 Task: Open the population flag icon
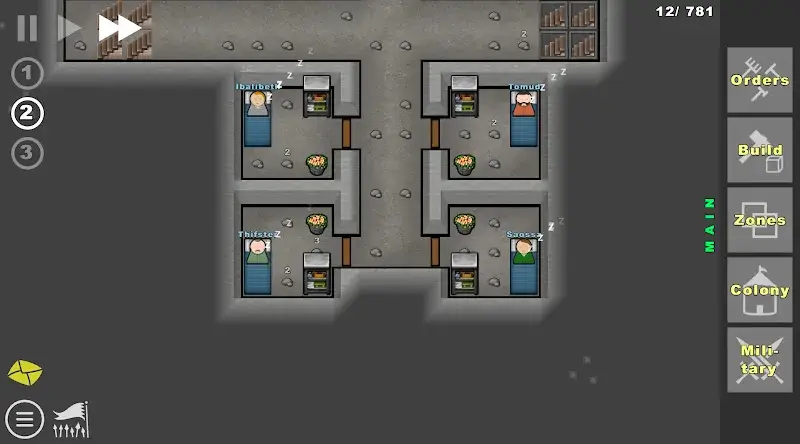[70, 417]
